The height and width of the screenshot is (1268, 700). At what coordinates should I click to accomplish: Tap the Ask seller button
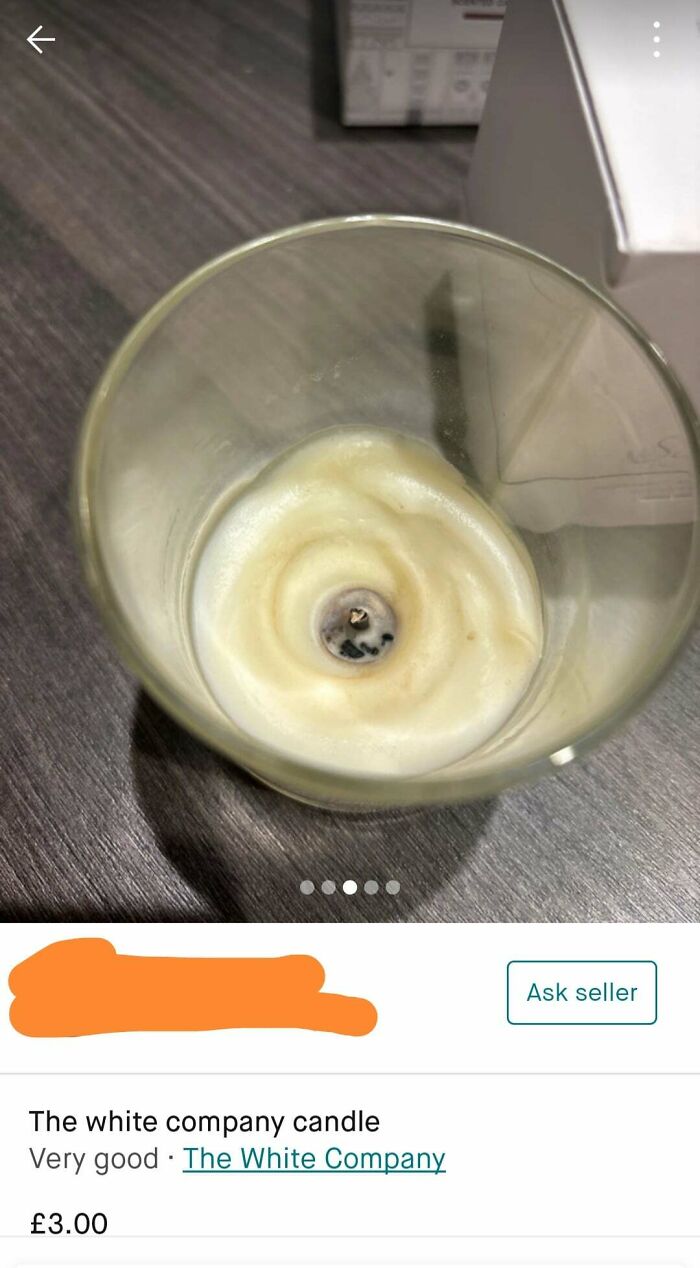click(x=581, y=992)
